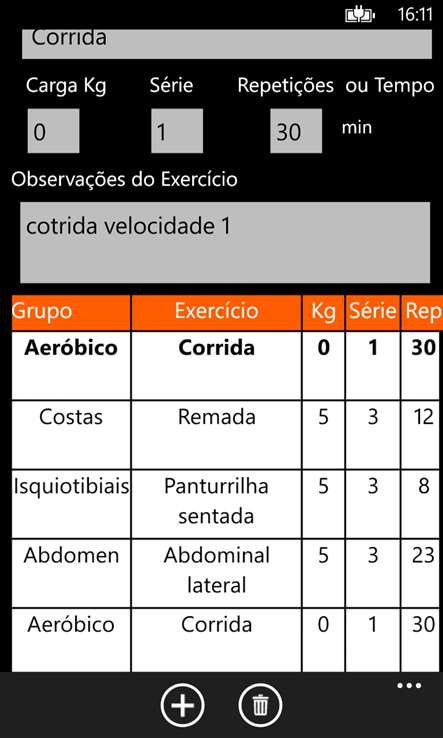Viewport: 443px width, 738px height.
Task: Select the Panturrilha sentada row
Action: click(227, 504)
